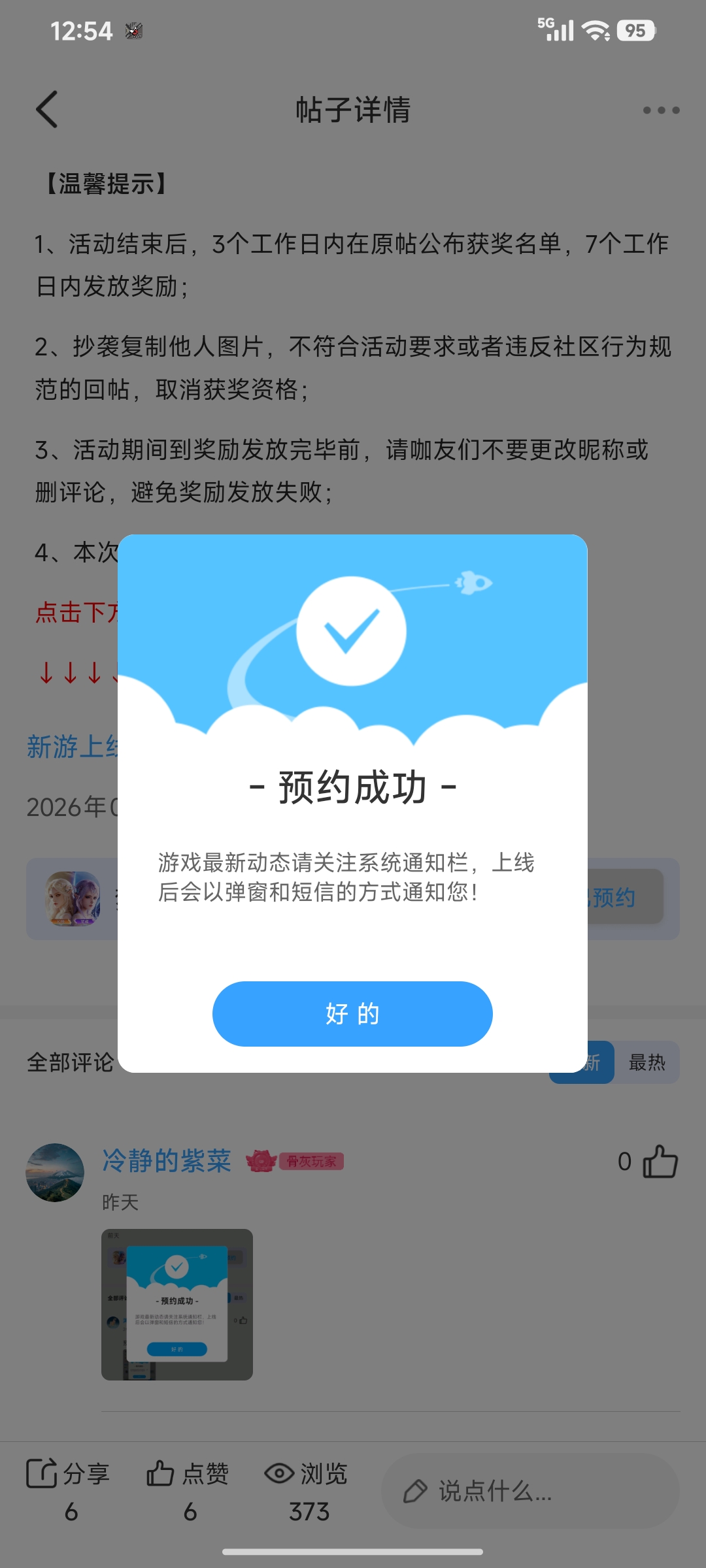Go back from 帖子详情 page
Screen dimensions: 706x1568
(x=47, y=109)
